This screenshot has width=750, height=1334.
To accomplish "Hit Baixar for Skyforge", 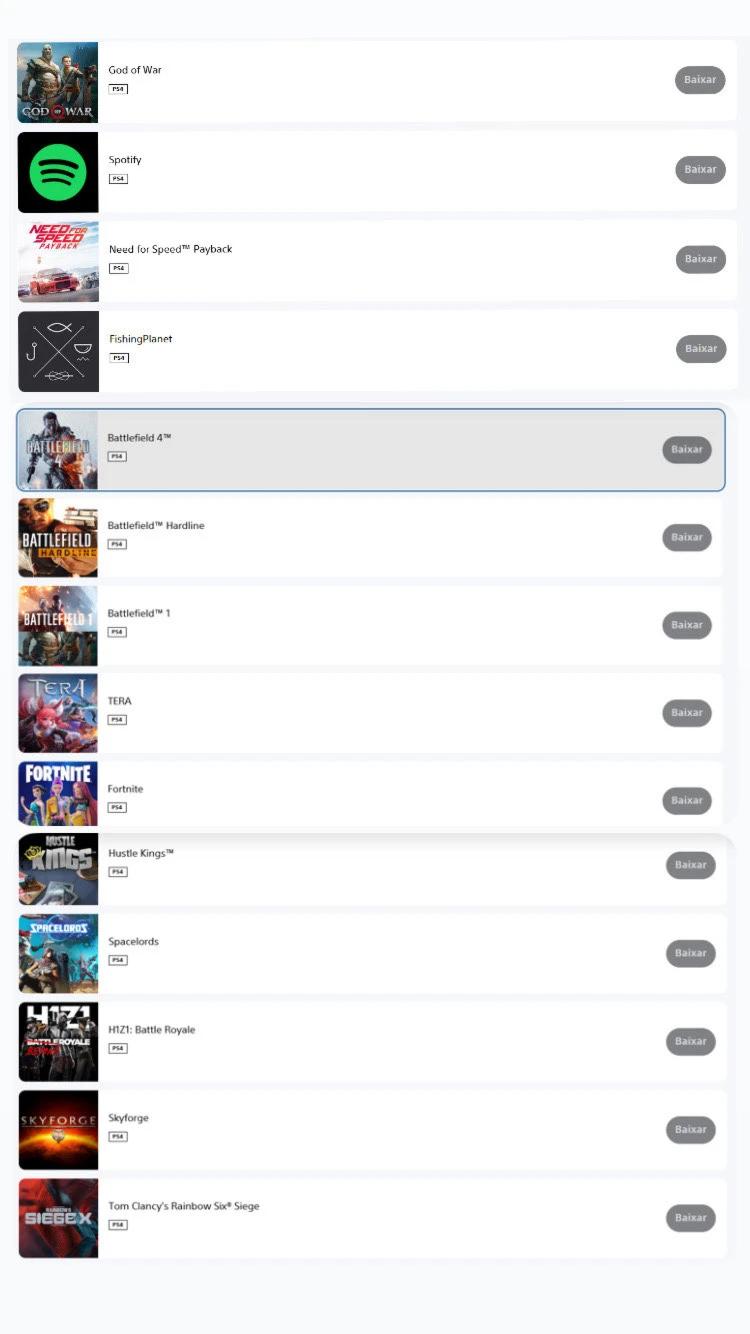I will (691, 1129).
